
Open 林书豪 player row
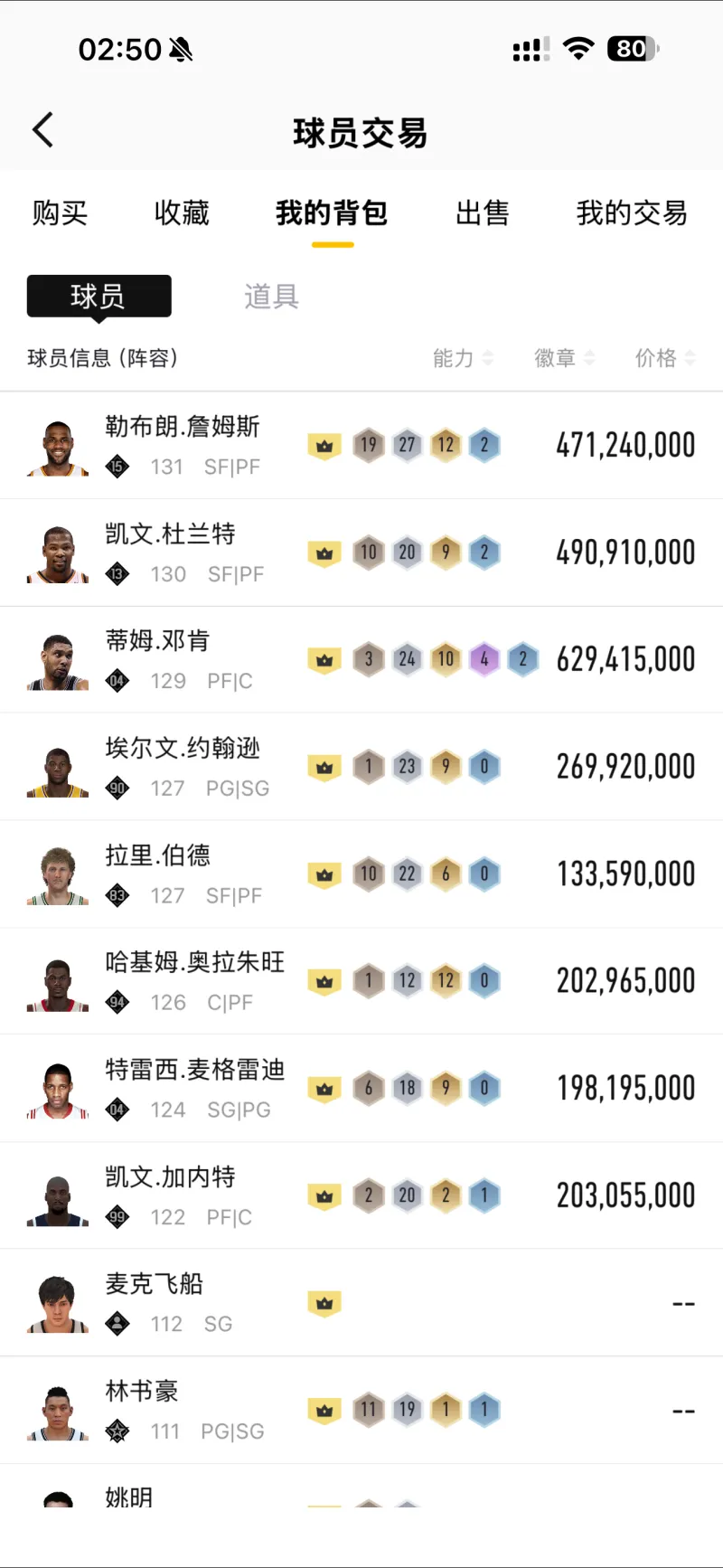coord(361,1410)
